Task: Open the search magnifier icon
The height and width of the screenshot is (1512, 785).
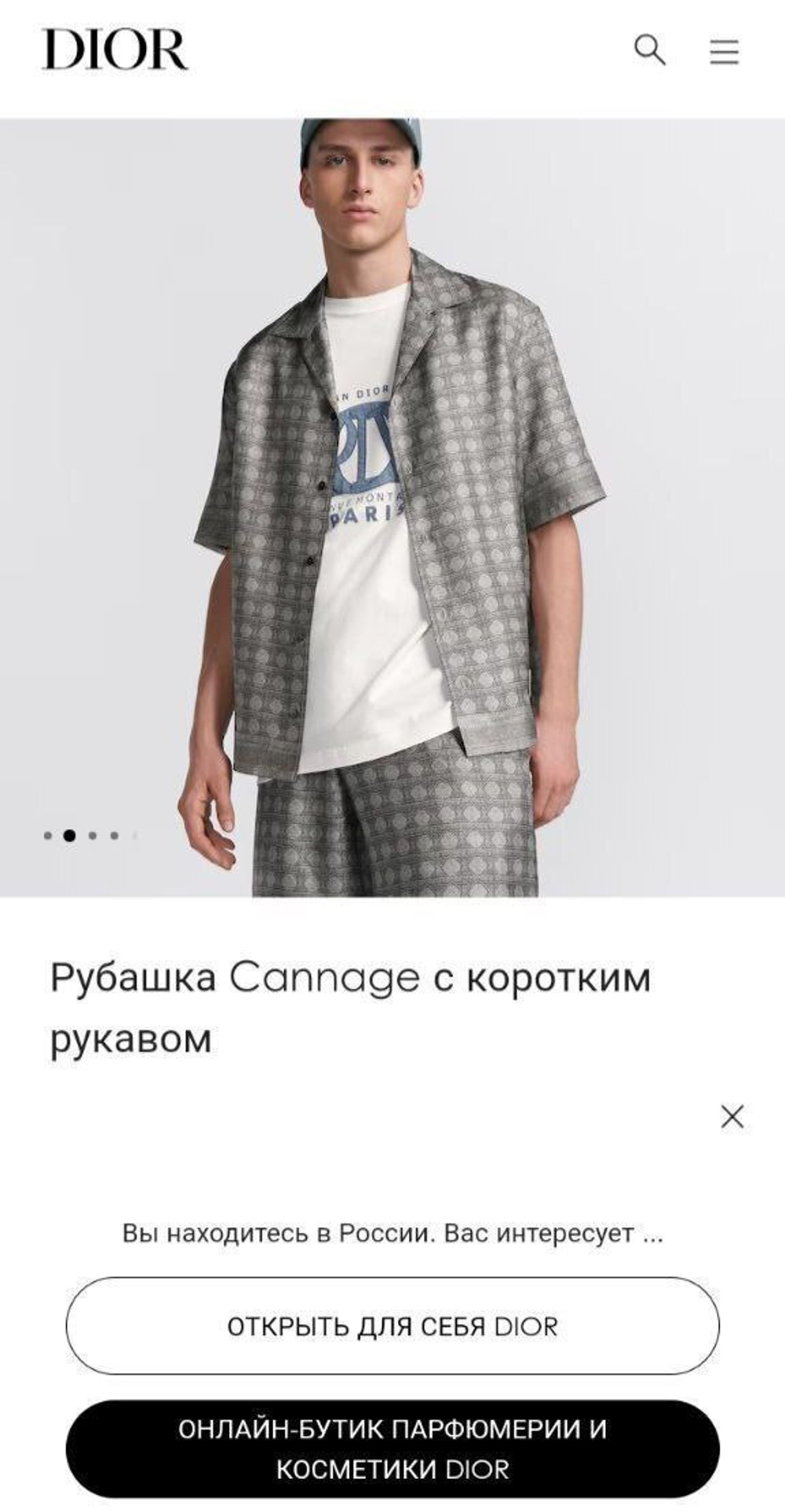Action: [650, 50]
